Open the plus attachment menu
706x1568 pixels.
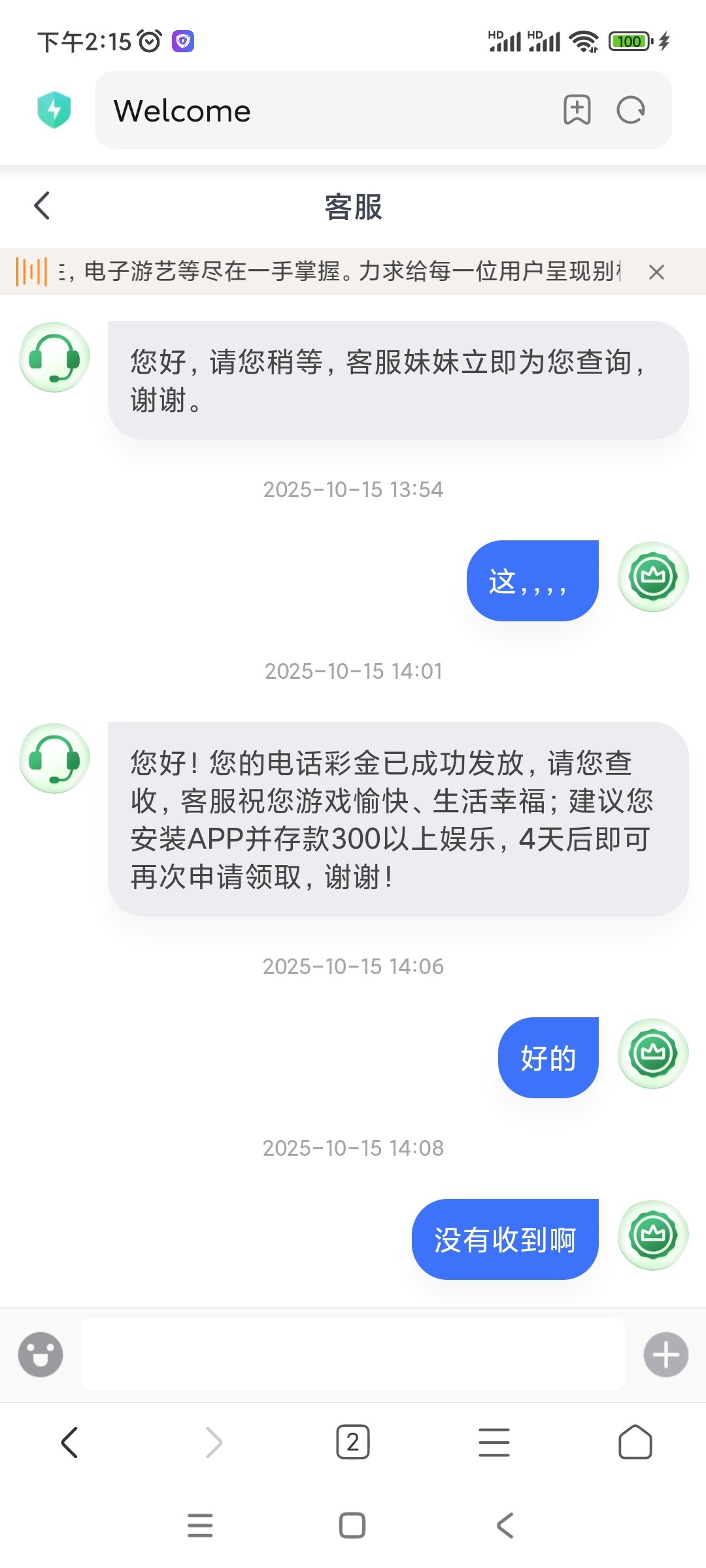[665, 1354]
